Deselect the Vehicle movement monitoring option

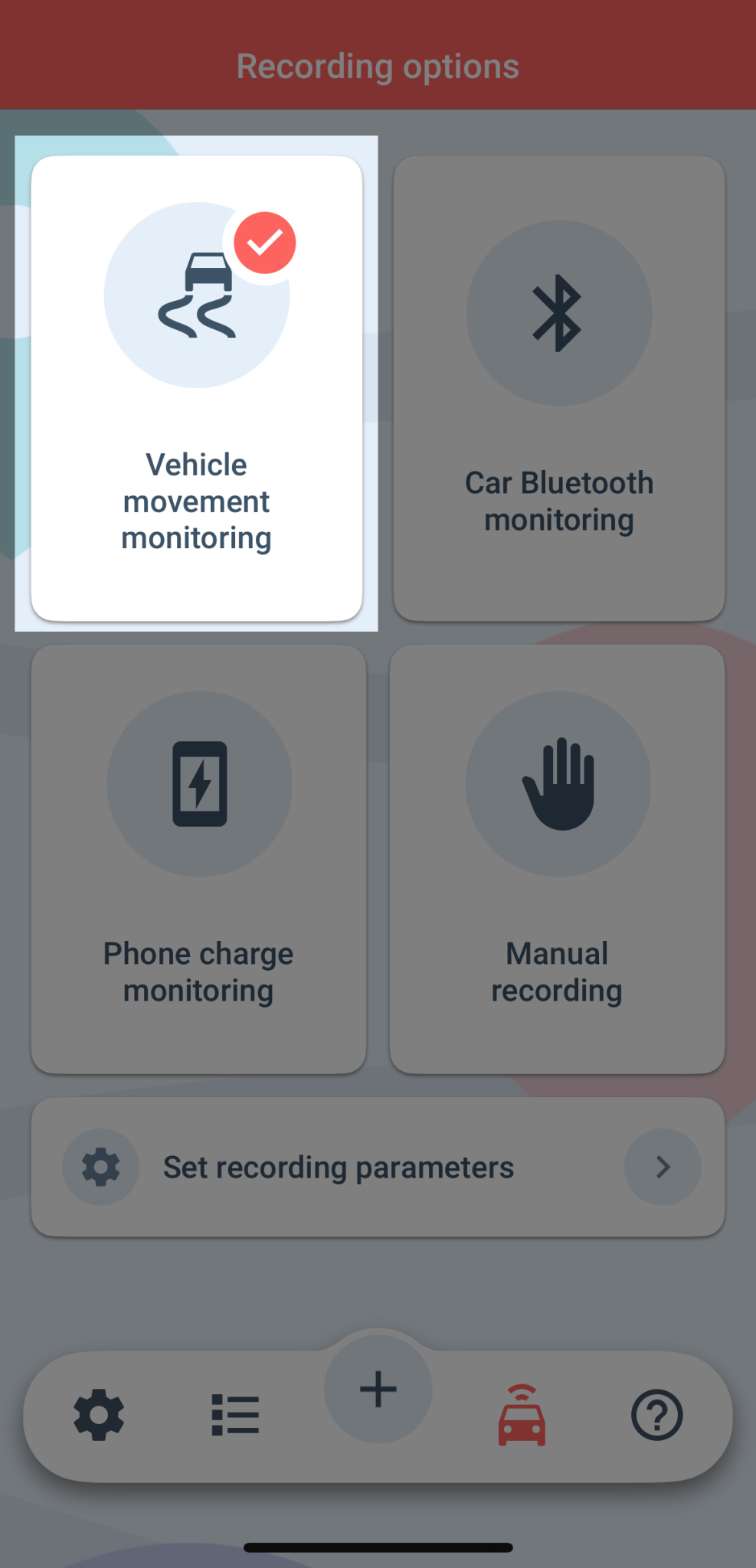[x=197, y=383]
